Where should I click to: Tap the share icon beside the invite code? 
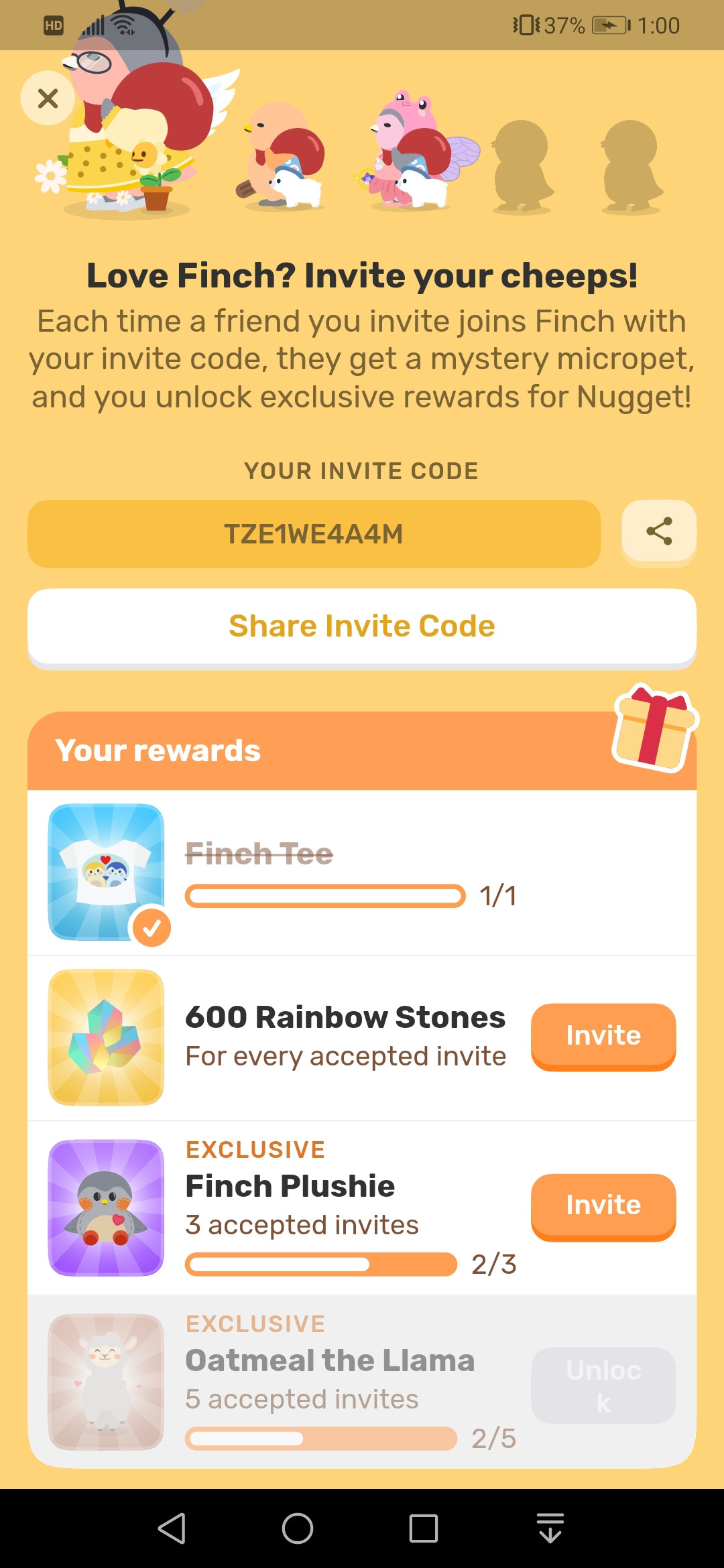658,531
